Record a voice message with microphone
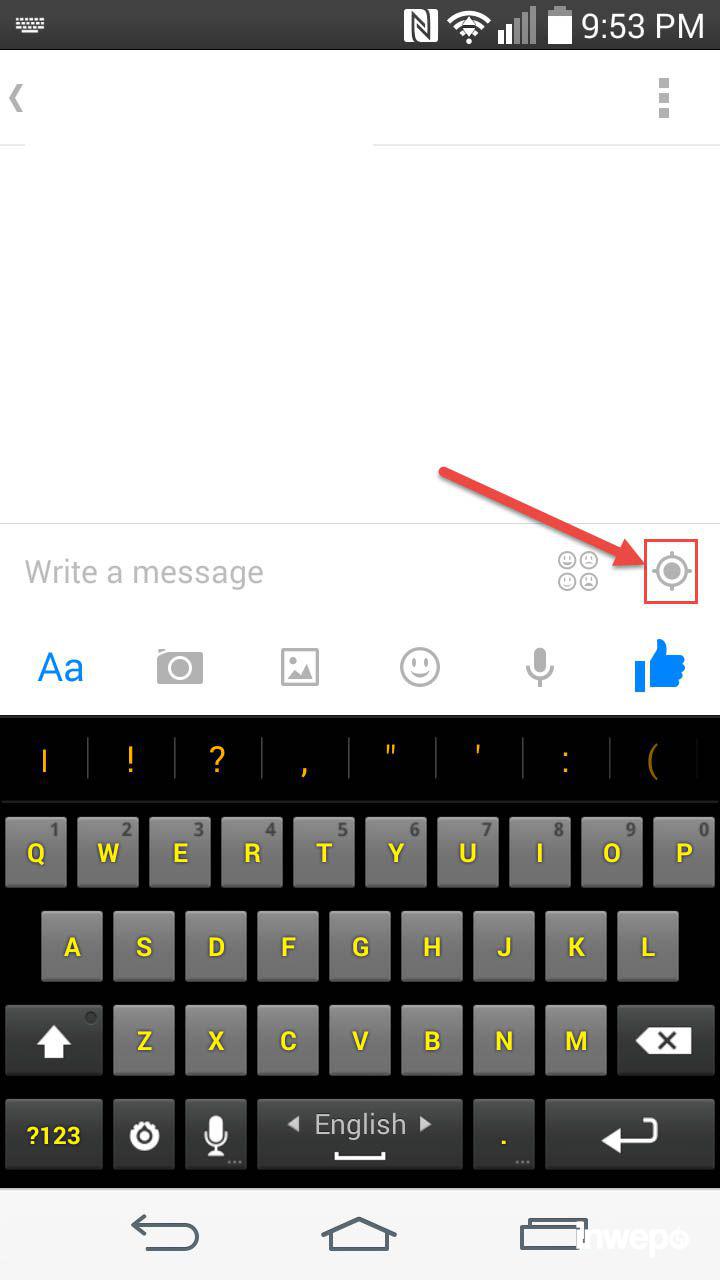720x1280 pixels. pyautogui.click(x=540, y=667)
